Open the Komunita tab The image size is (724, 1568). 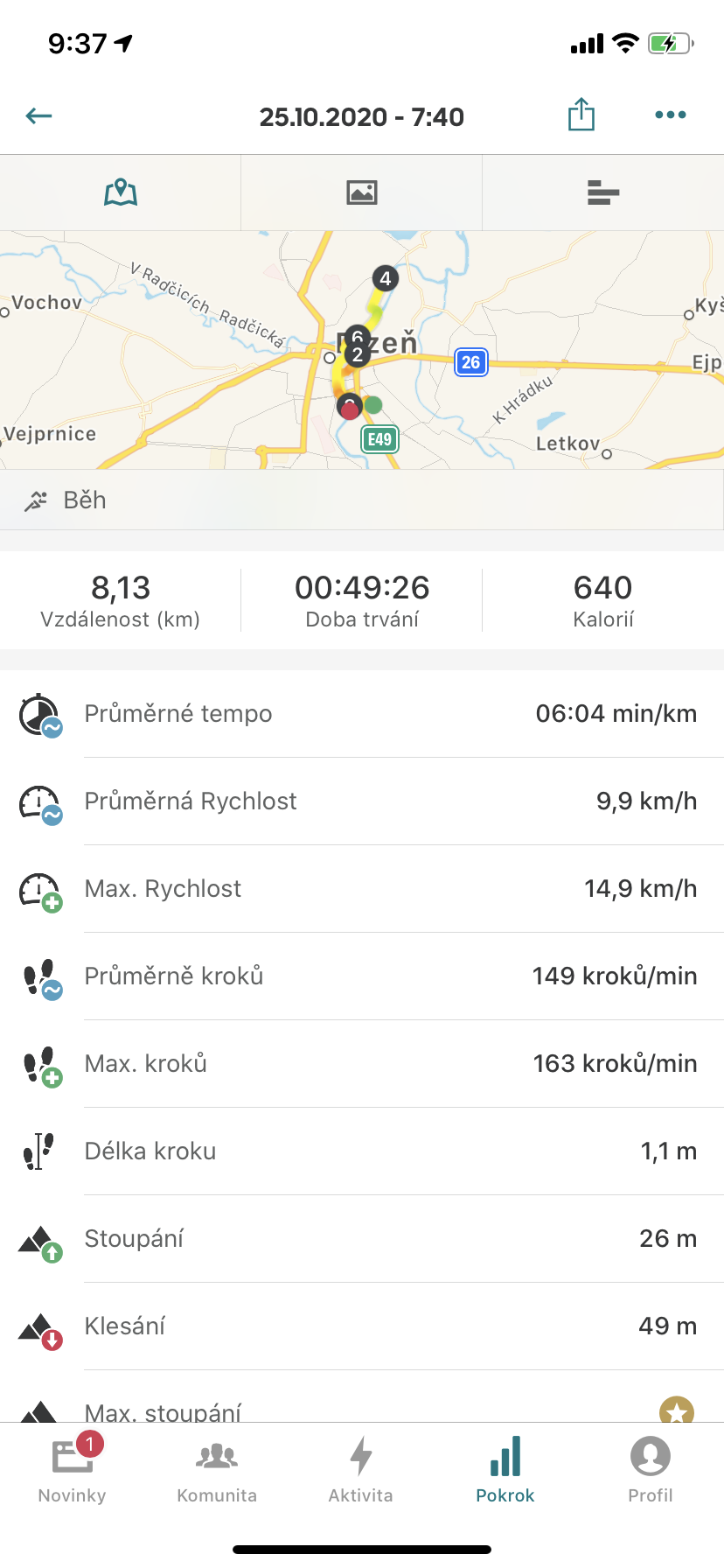tap(217, 1470)
